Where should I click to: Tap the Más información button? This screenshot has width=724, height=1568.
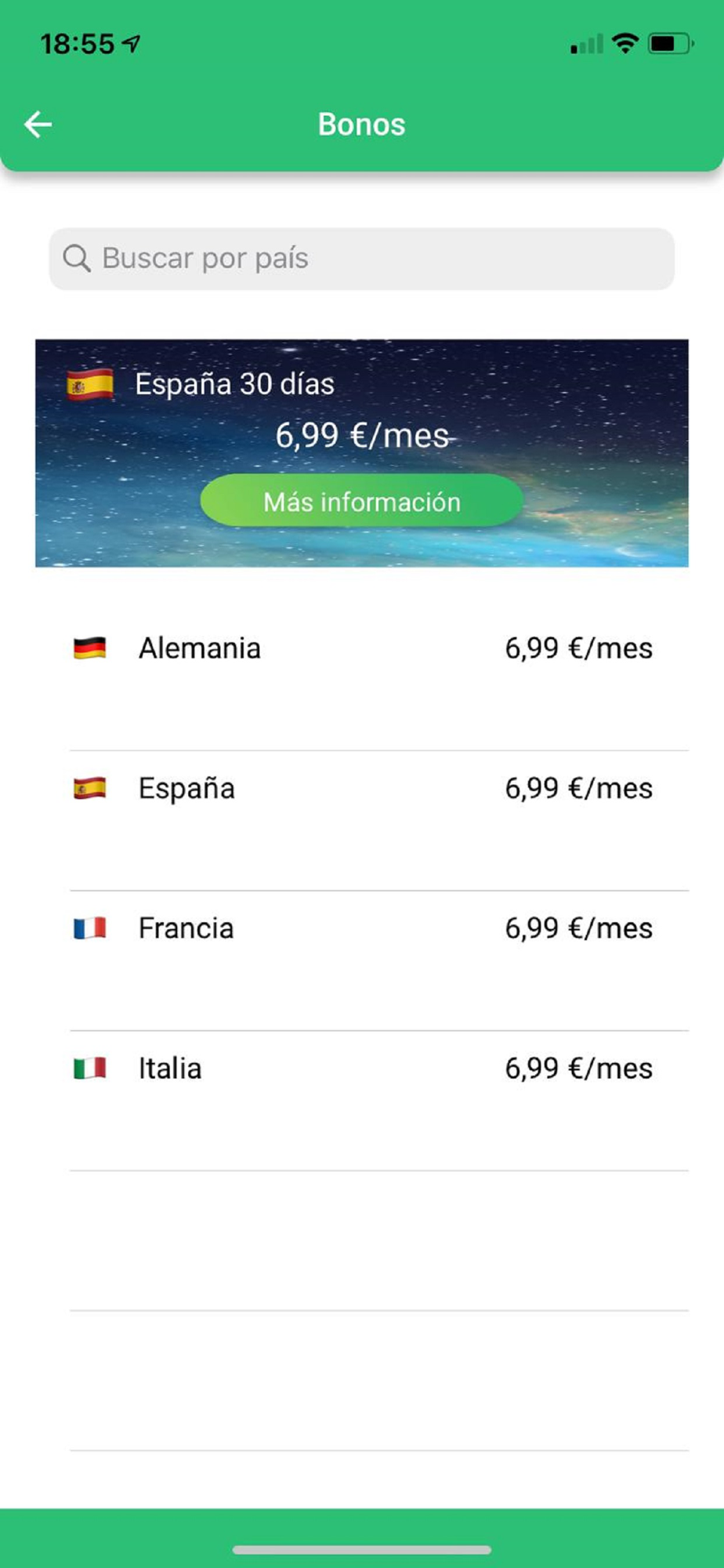coord(361,501)
